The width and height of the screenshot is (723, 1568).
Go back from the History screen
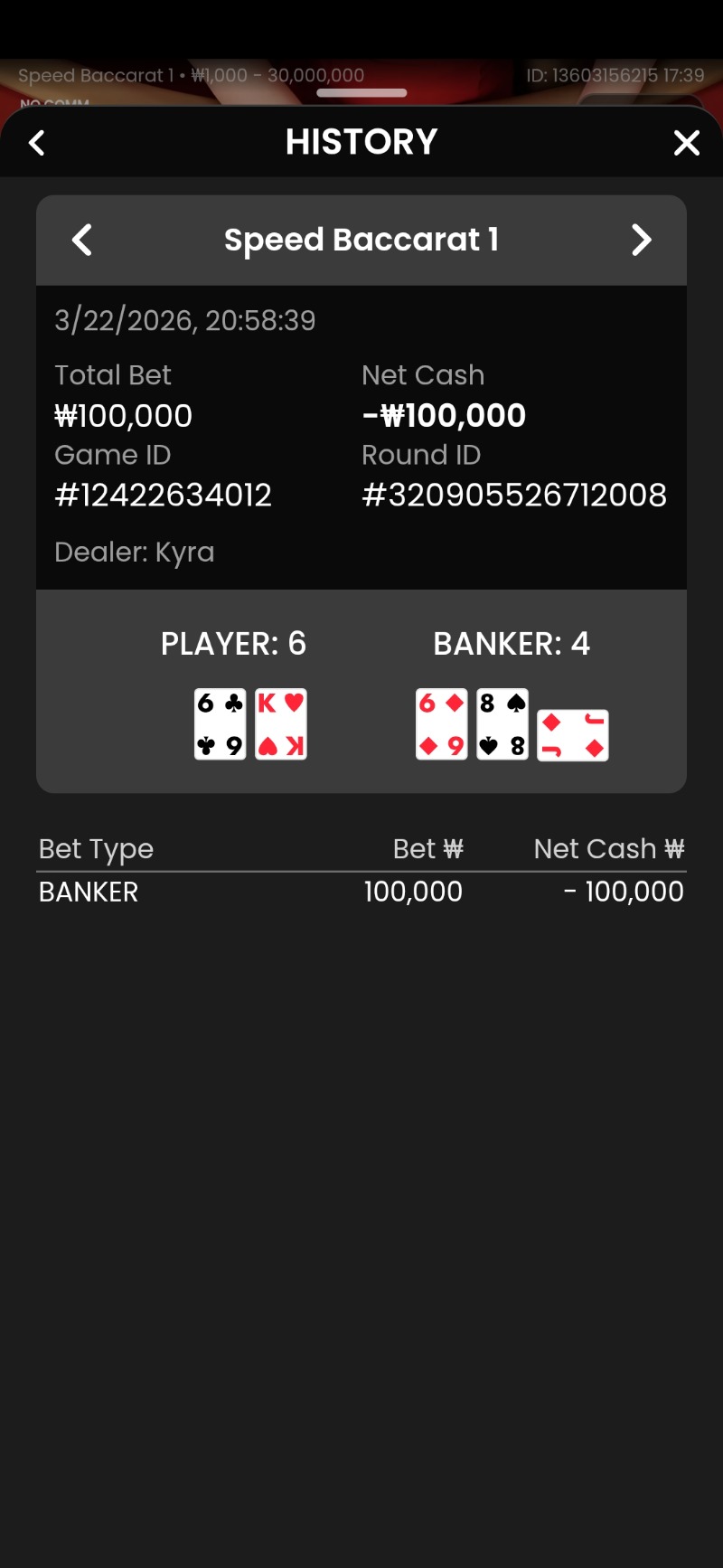(x=37, y=143)
